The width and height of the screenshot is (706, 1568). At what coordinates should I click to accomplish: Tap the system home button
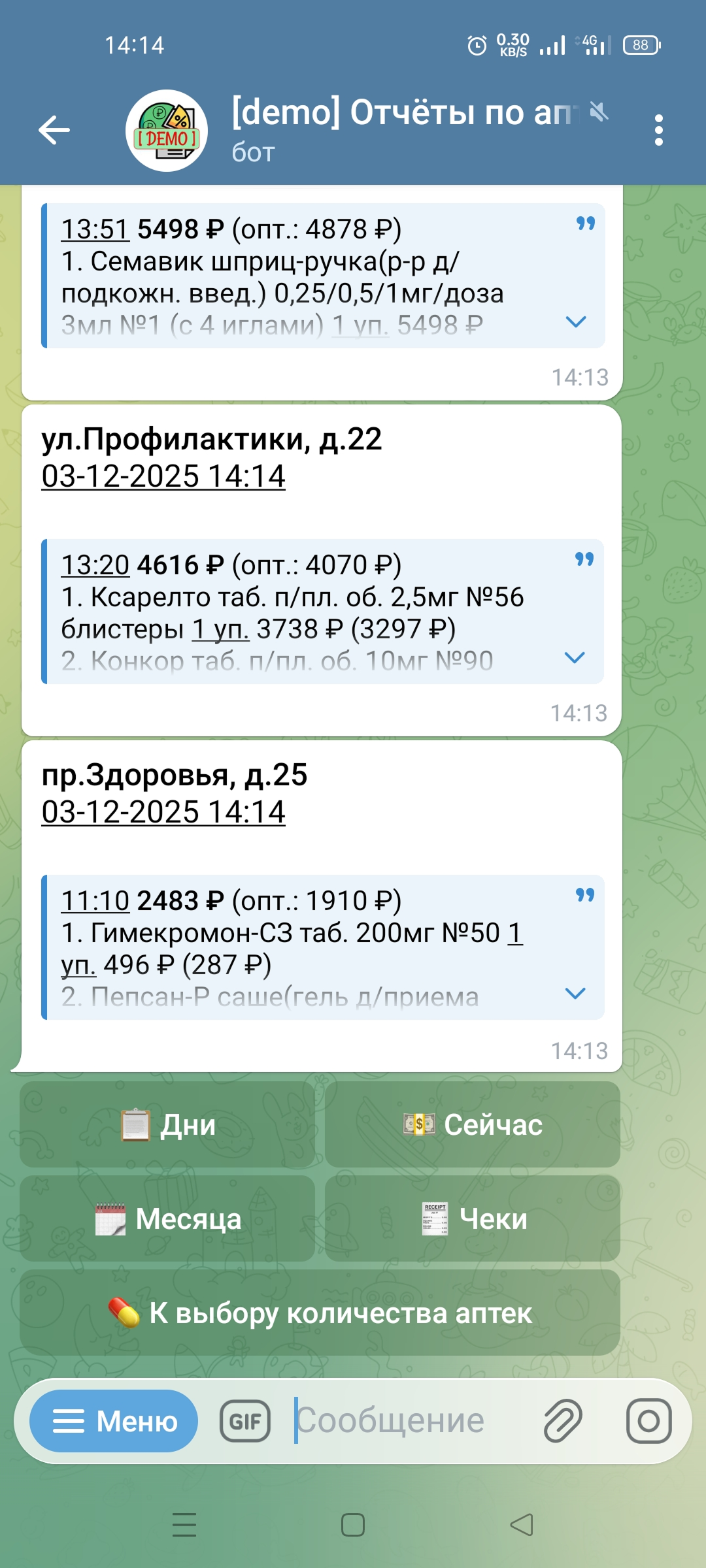point(353,1526)
